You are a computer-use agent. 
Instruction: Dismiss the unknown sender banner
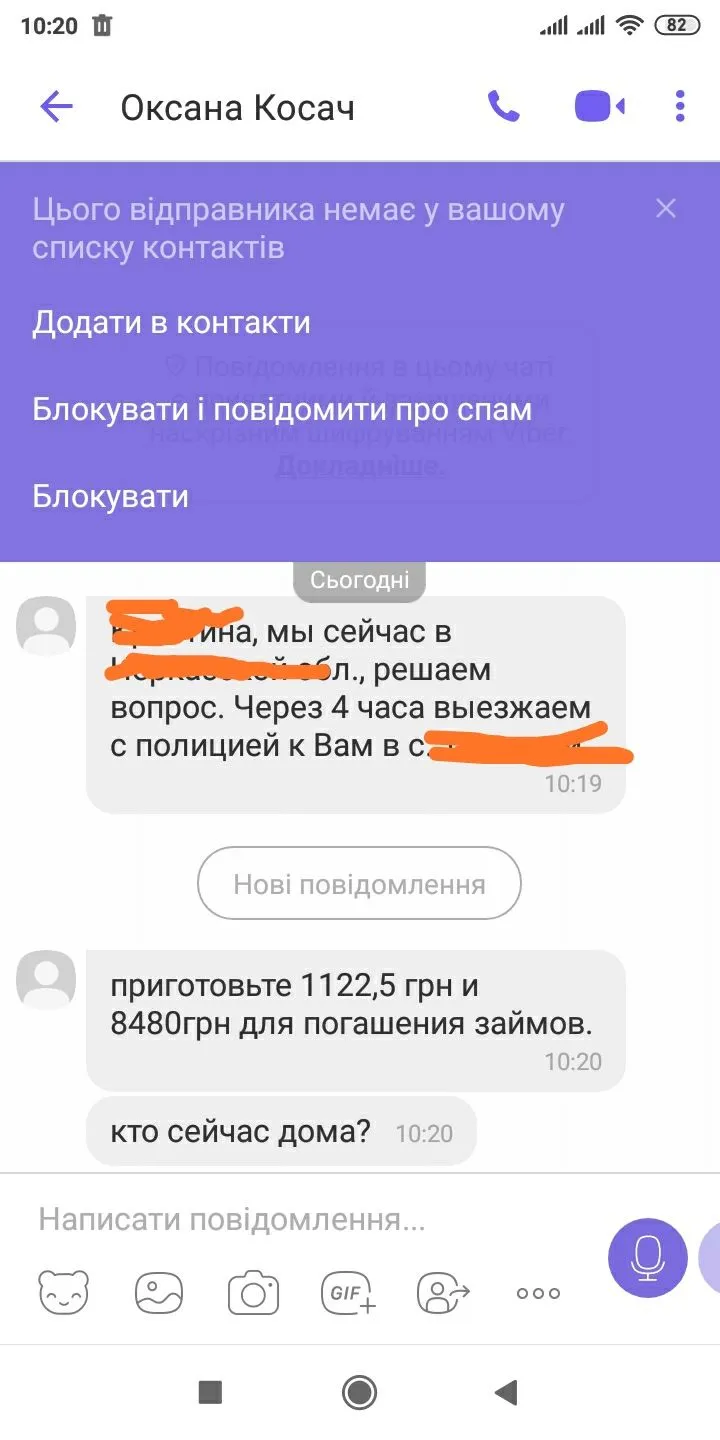click(666, 208)
